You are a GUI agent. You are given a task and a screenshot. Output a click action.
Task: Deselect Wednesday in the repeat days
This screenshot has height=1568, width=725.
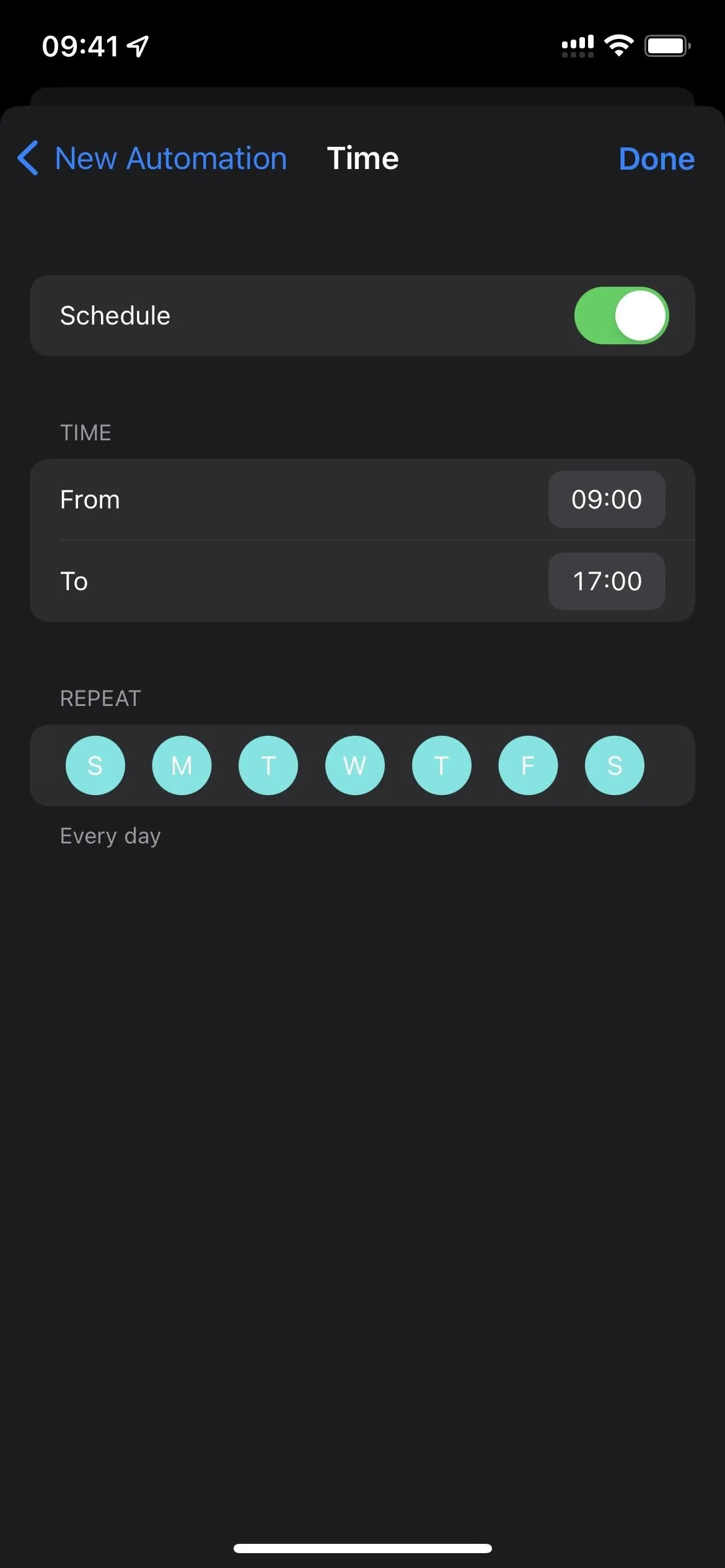click(354, 765)
